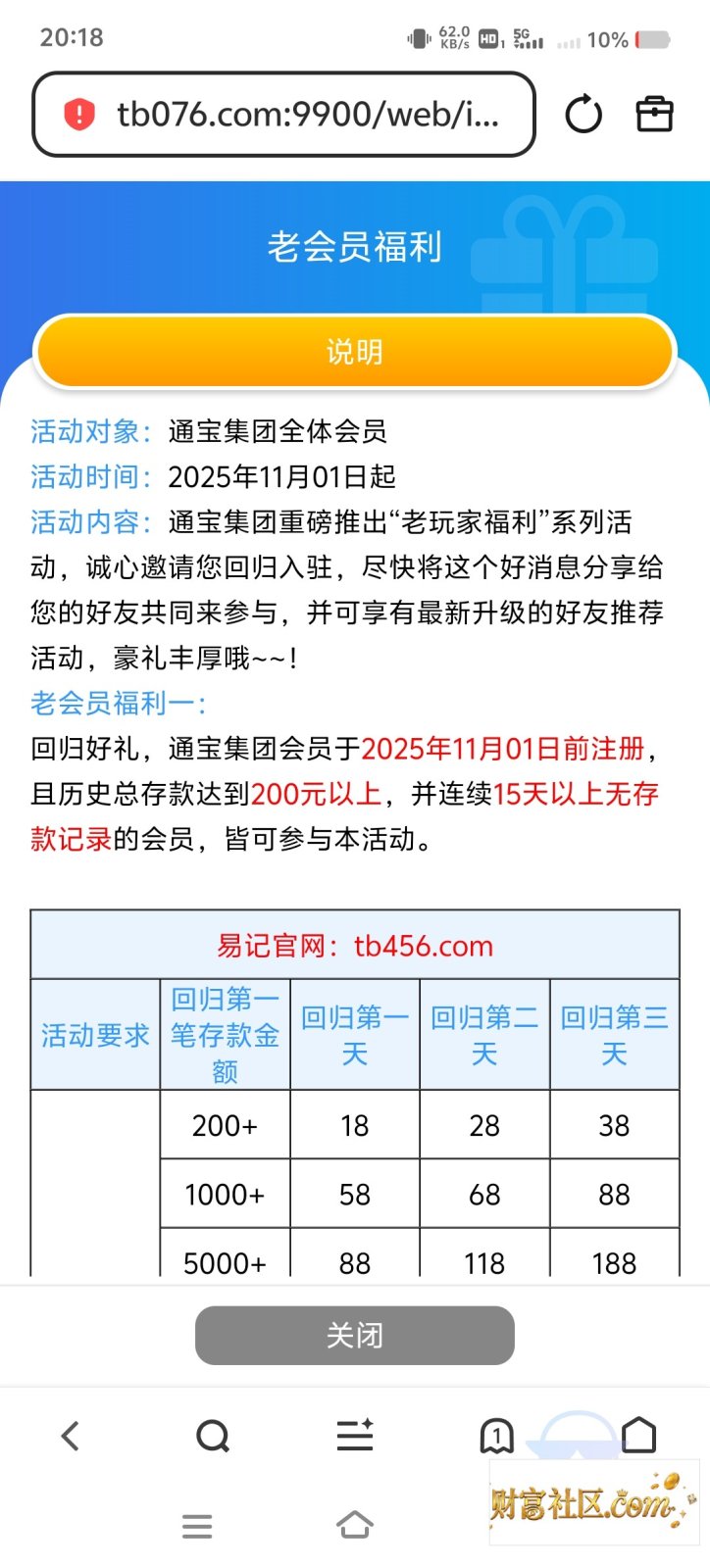
Task: Go to browser home page
Action: pyautogui.click(x=639, y=1436)
